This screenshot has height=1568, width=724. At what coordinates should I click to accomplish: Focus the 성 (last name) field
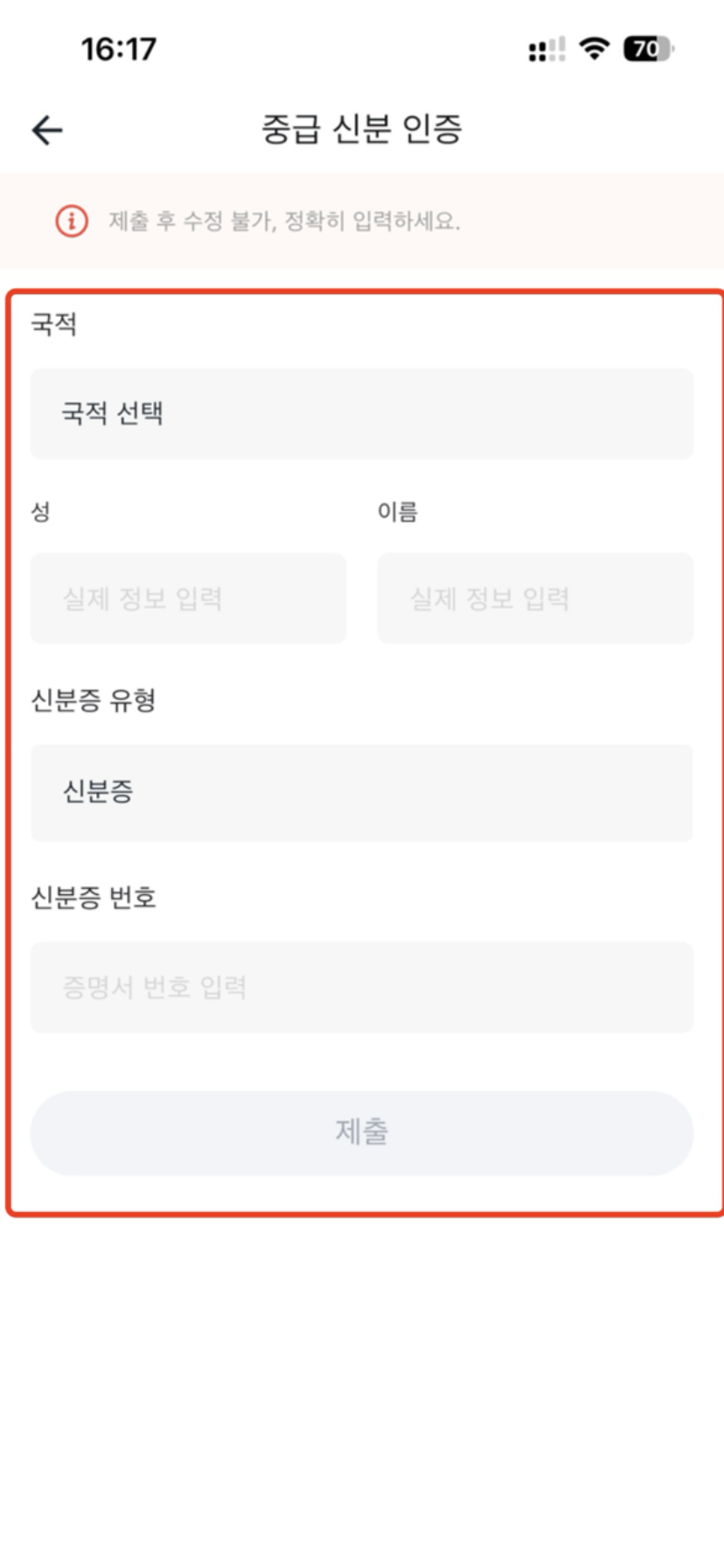pos(188,598)
